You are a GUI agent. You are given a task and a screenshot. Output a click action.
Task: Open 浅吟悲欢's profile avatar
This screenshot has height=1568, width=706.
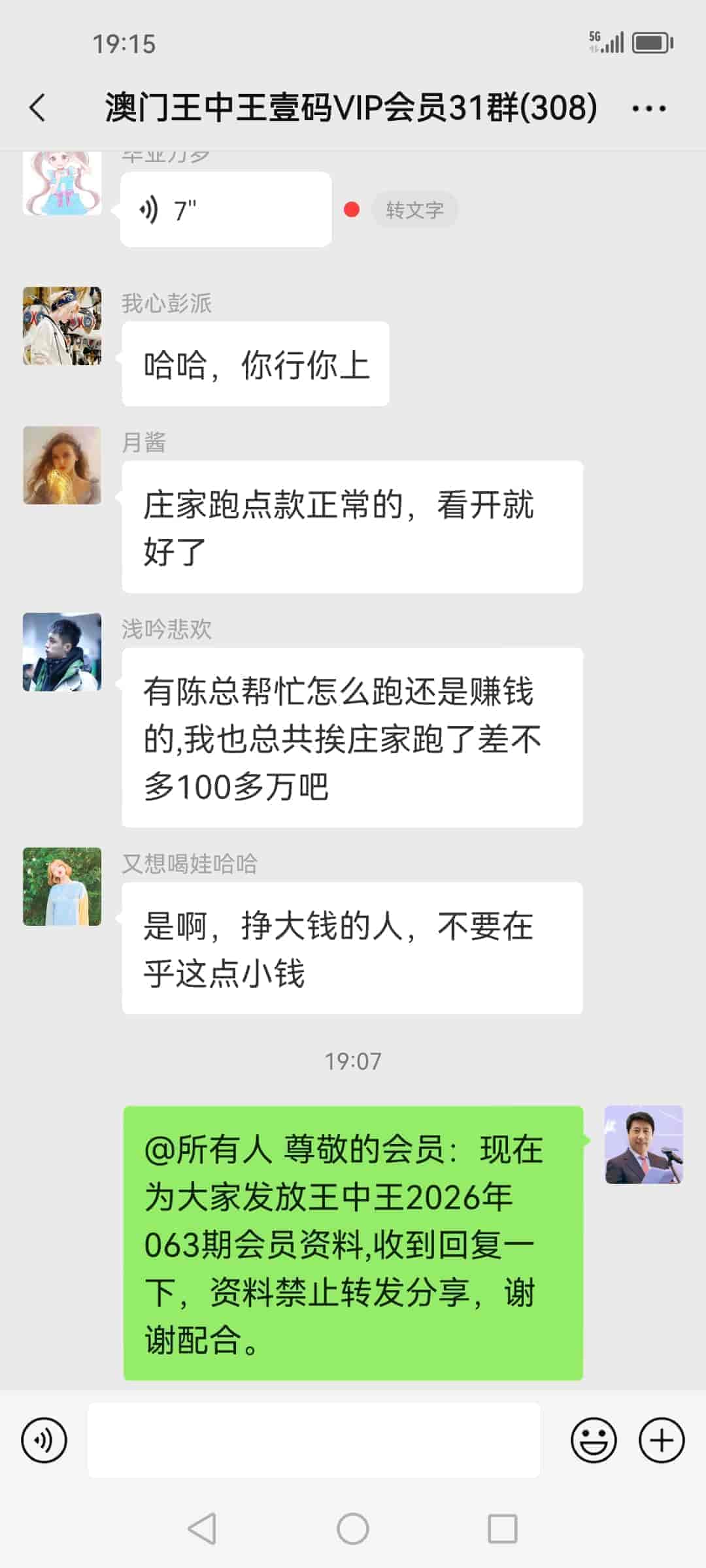click(x=62, y=652)
